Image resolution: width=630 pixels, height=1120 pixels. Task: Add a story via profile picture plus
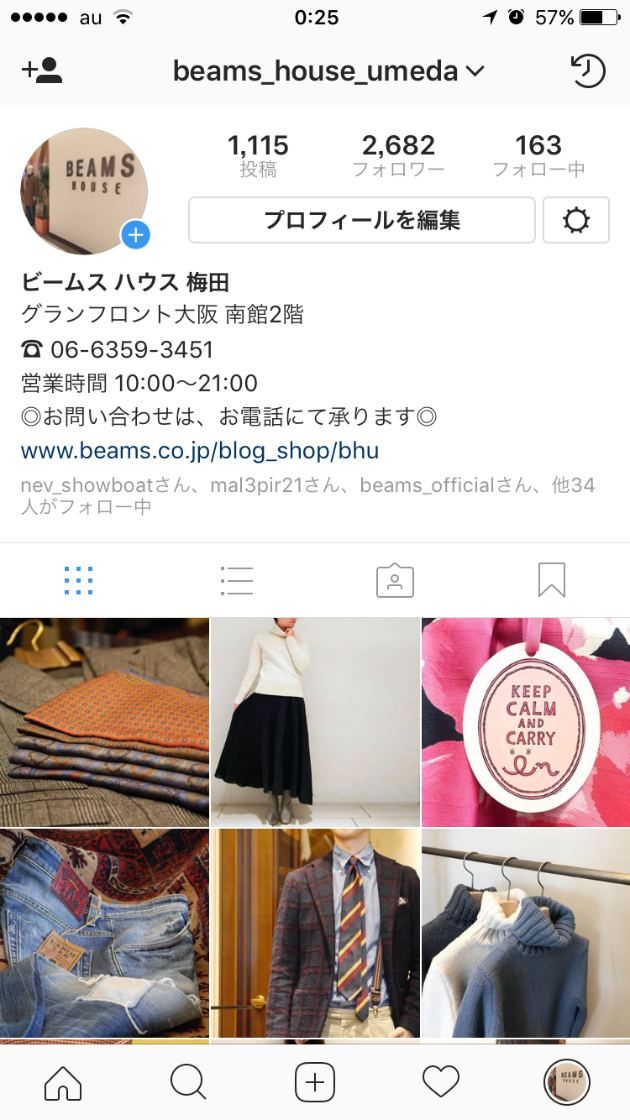[x=136, y=236]
